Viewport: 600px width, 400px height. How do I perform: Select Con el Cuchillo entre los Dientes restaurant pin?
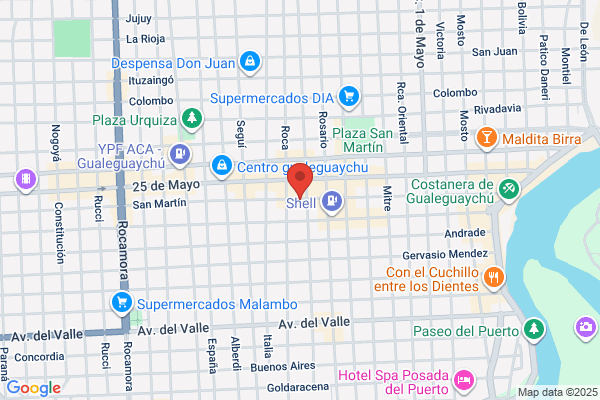(x=494, y=279)
